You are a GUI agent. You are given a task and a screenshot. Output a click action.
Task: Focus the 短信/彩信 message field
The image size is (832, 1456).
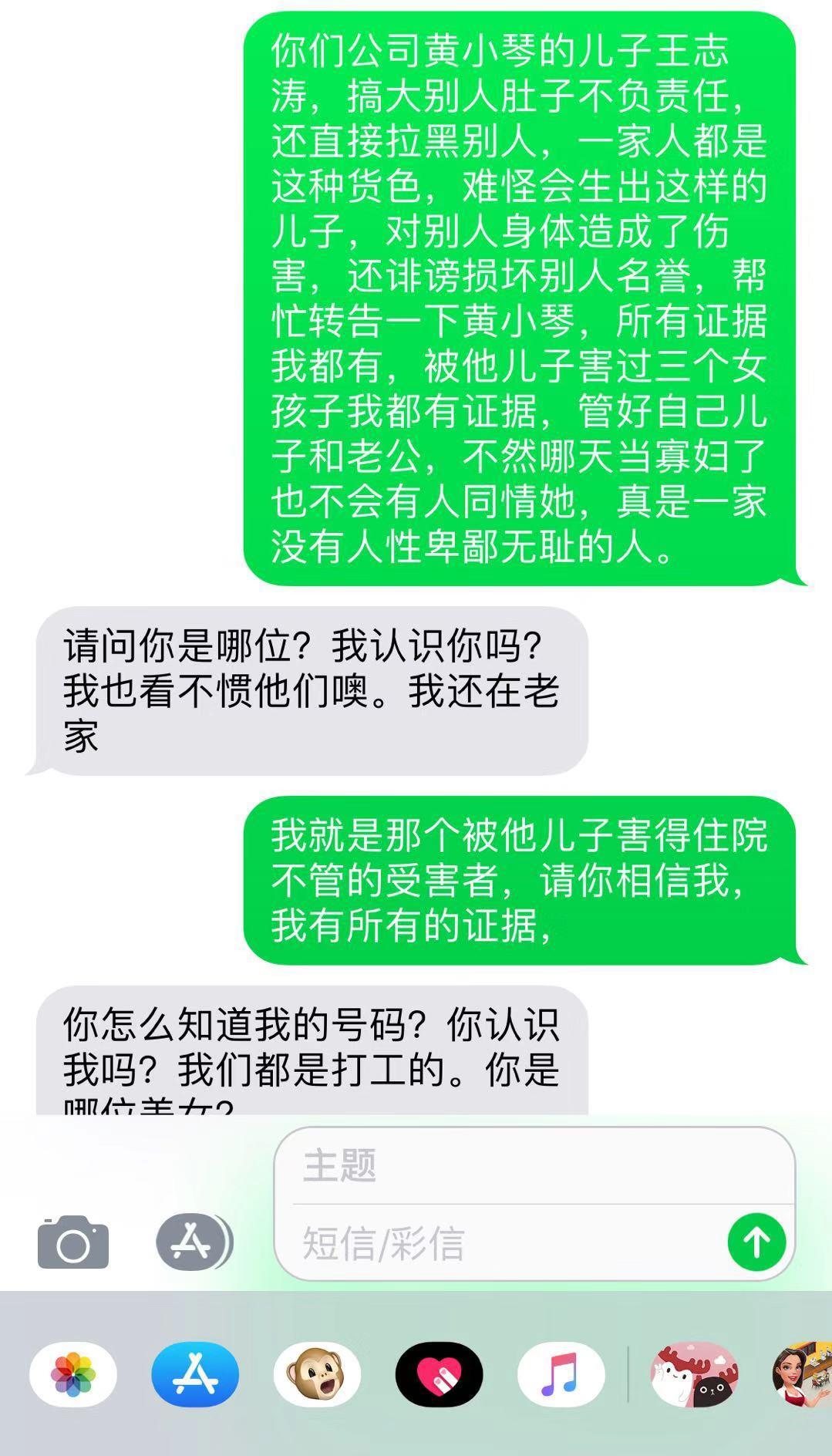(509, 1243)
